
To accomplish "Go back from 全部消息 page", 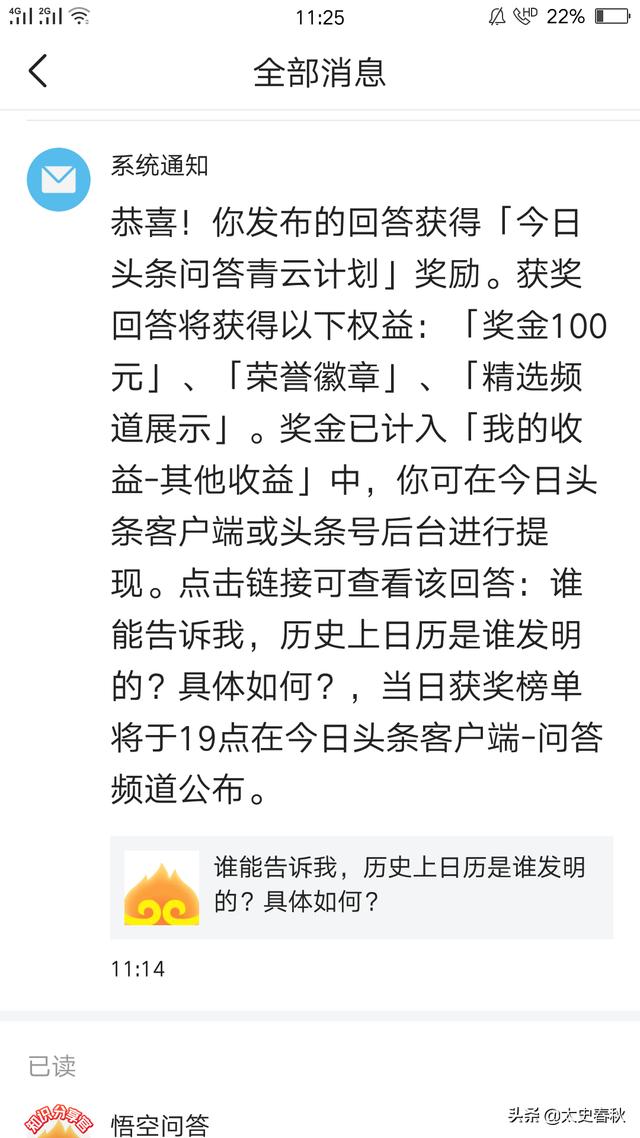I will pyautogui.click(x=38, y=72).
